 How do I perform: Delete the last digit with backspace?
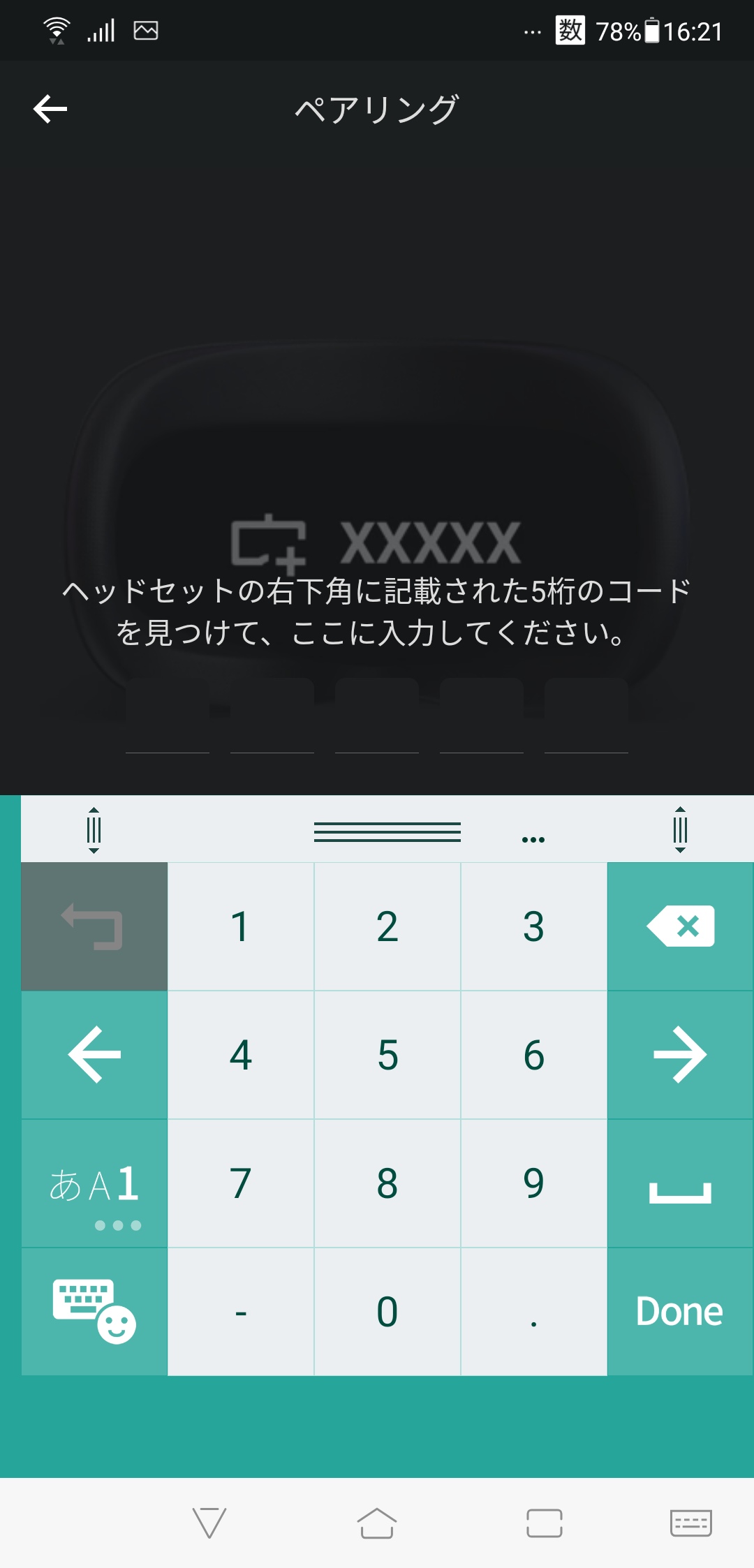tap(681, 926)
